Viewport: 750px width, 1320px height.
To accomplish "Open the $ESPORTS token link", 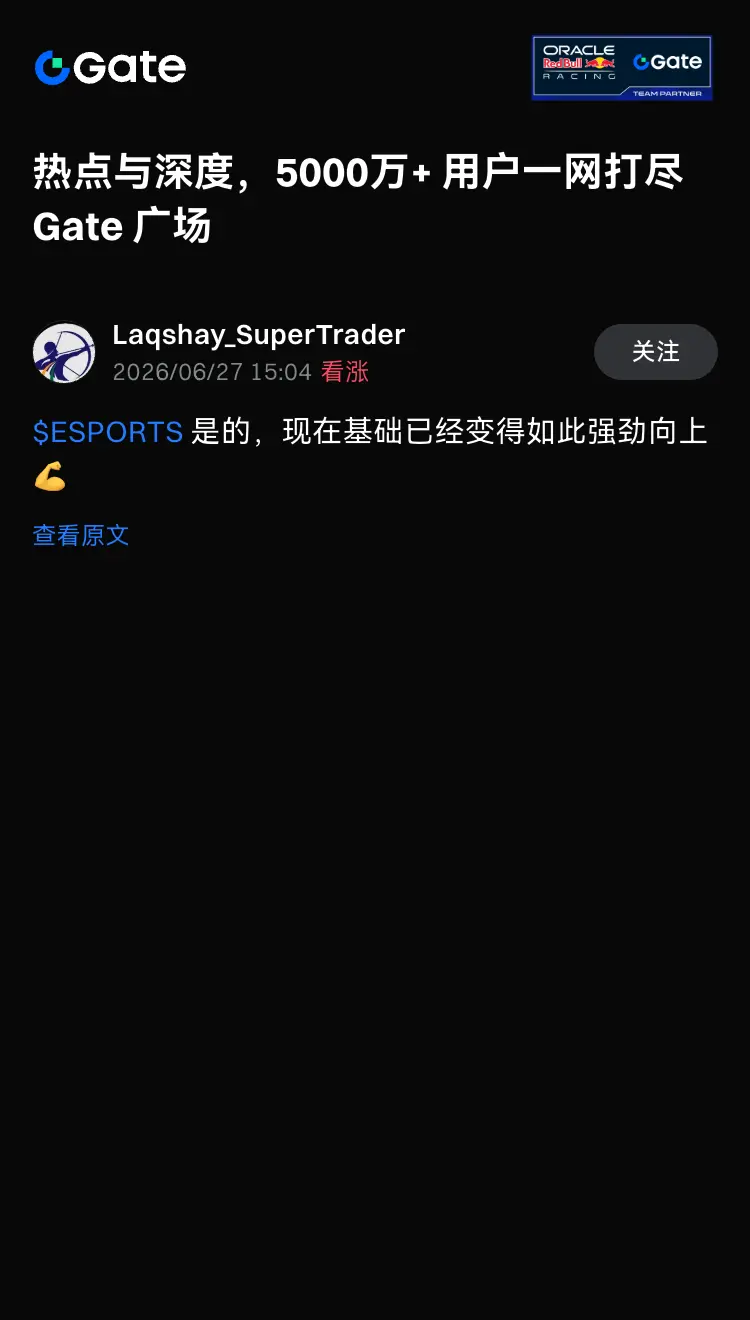I will click(108, 432).
